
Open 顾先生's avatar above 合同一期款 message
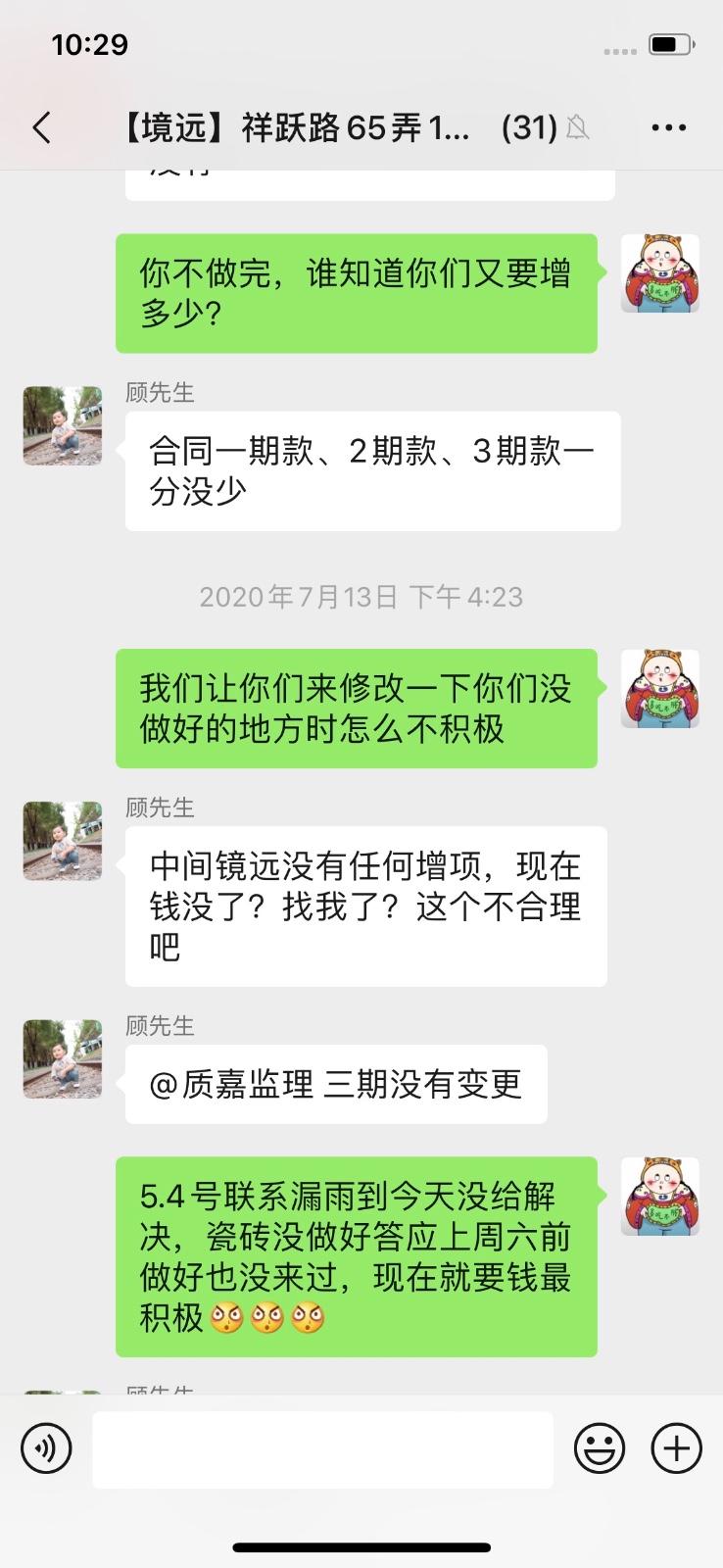click(63, 425)
